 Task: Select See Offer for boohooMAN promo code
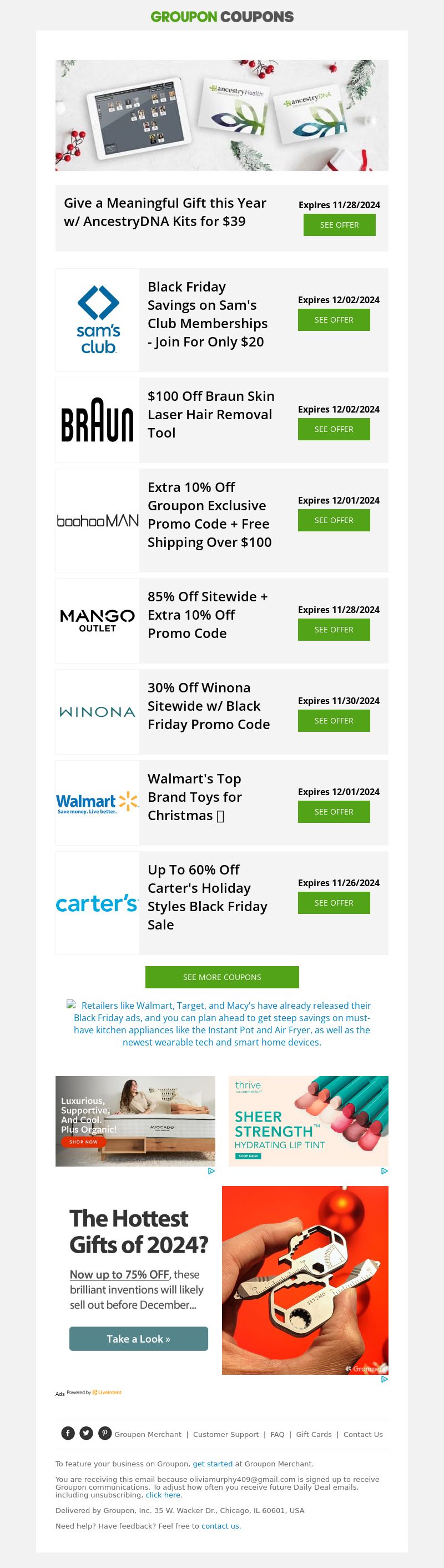(334, 520)
